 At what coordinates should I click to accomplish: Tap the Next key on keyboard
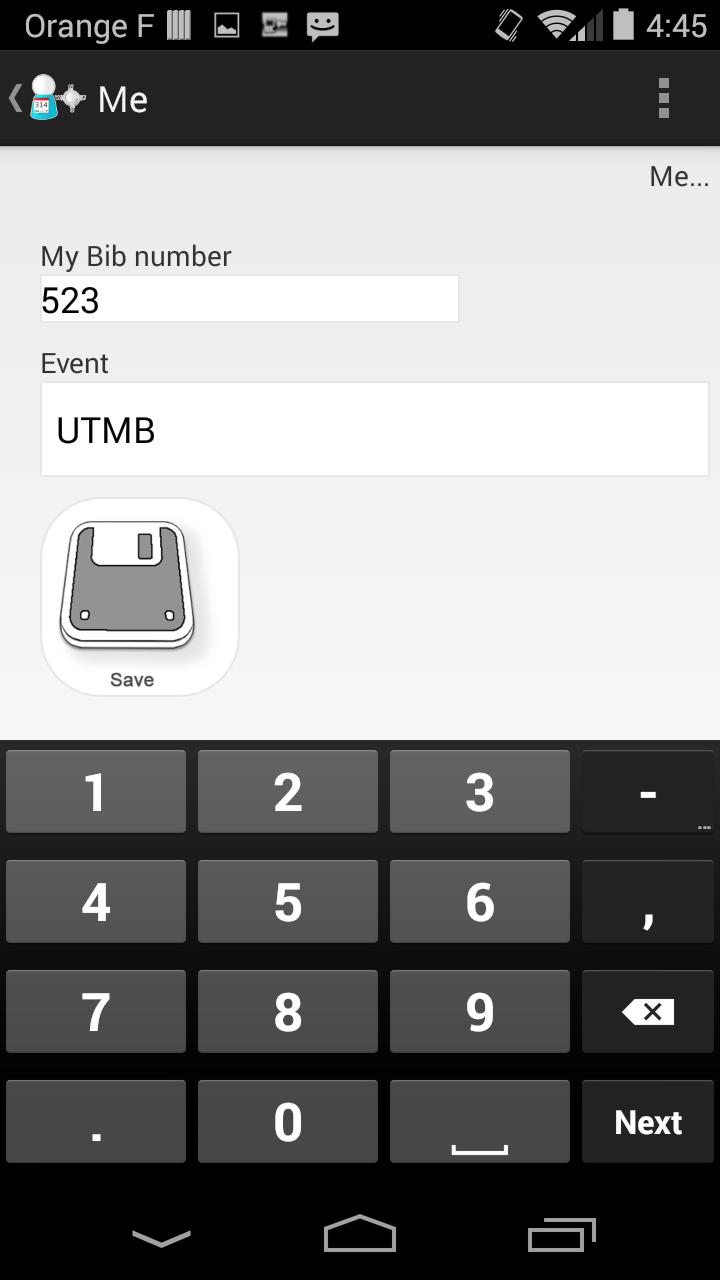pyautogui.click(x=647, y=1121)
